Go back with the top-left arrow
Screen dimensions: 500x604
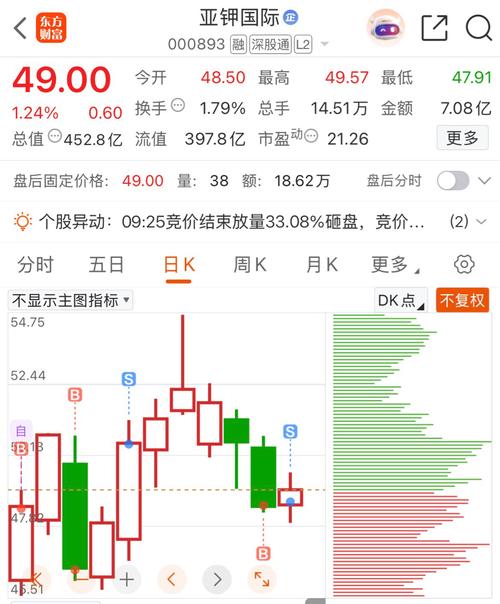click(x=20, y=28)
